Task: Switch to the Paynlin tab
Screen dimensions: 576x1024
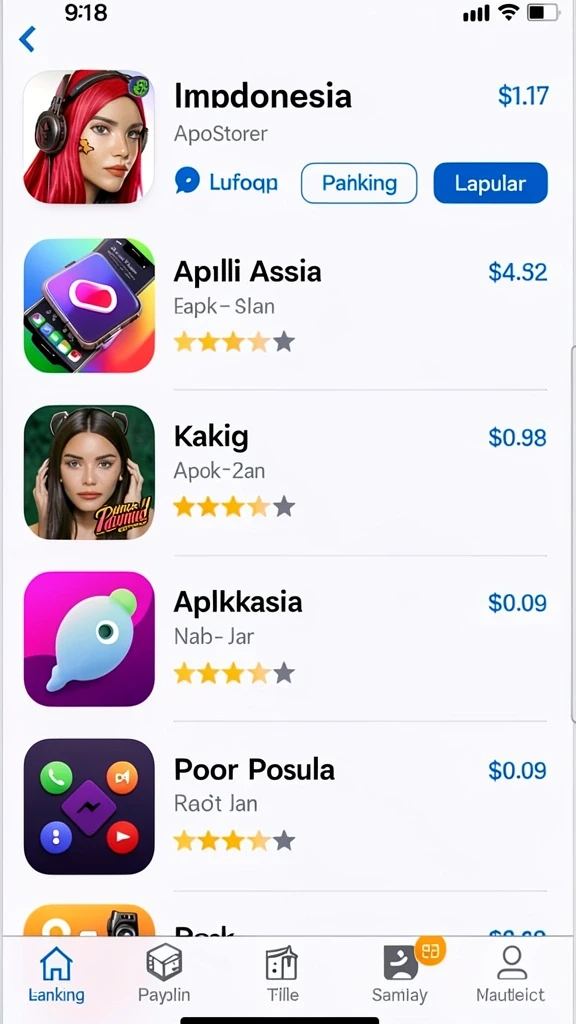Action: [164, 974]
